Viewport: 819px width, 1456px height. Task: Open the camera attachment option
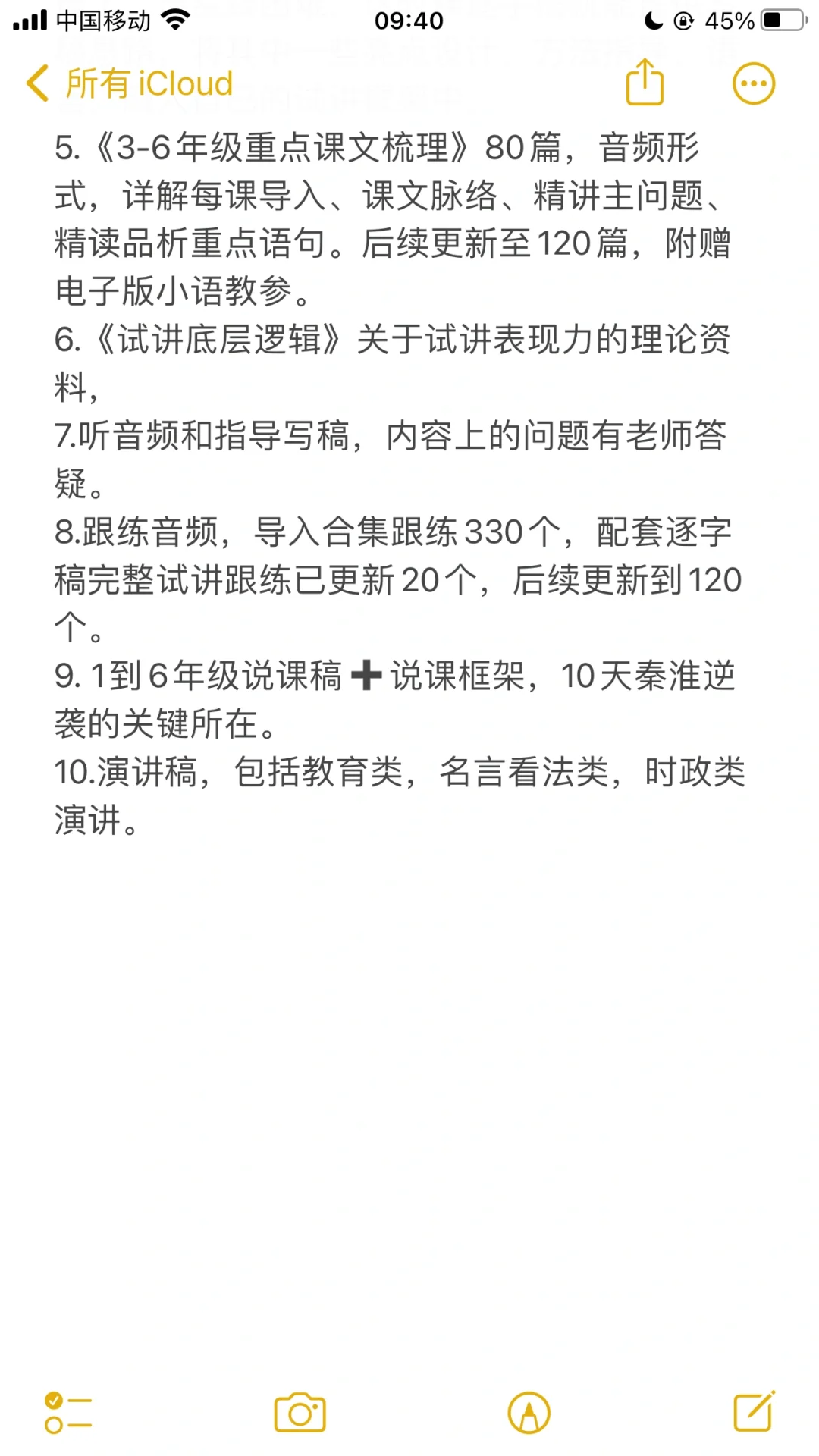(x=300, y=1413)
